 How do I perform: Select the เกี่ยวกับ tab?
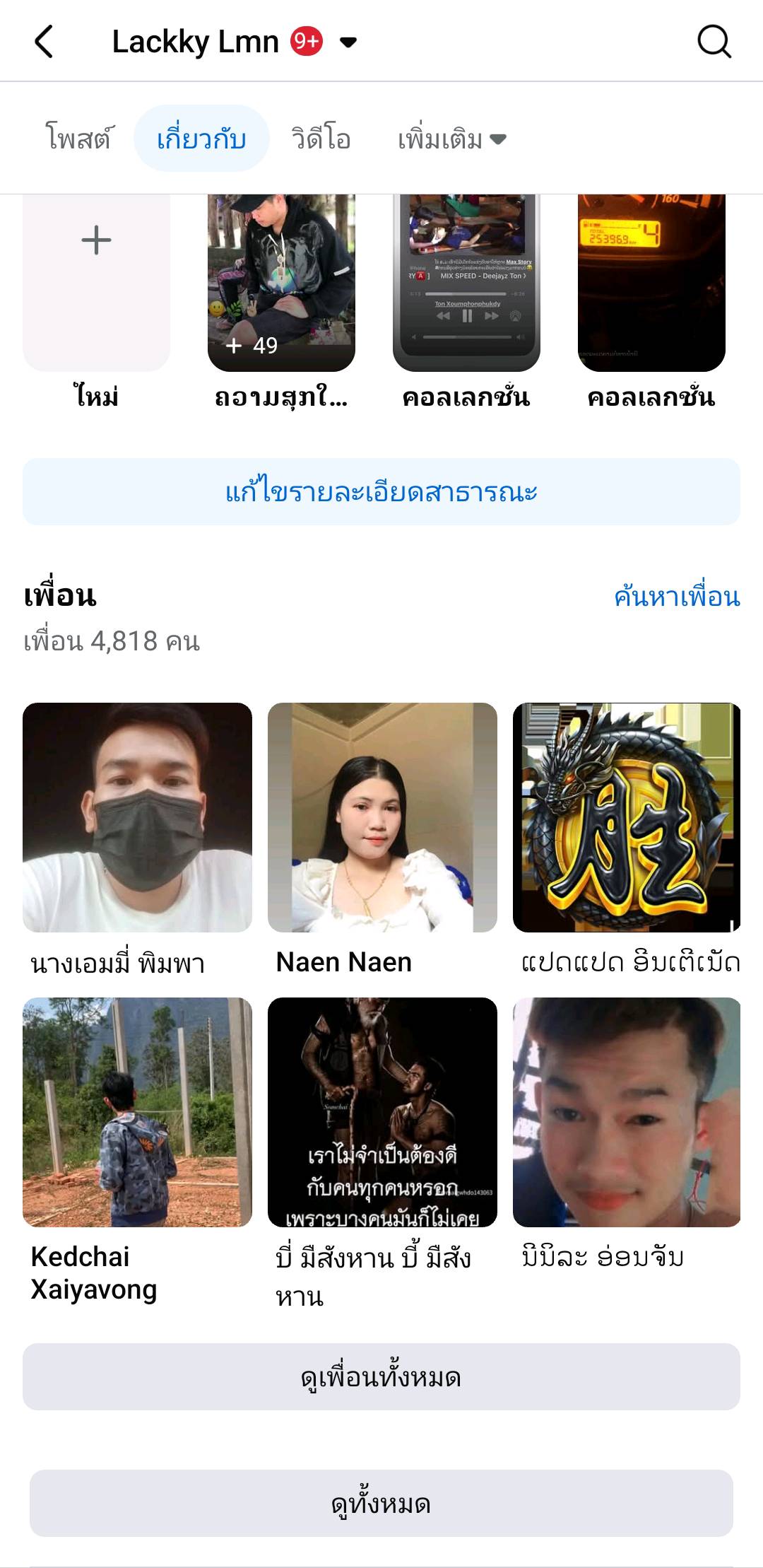point(201,139)
